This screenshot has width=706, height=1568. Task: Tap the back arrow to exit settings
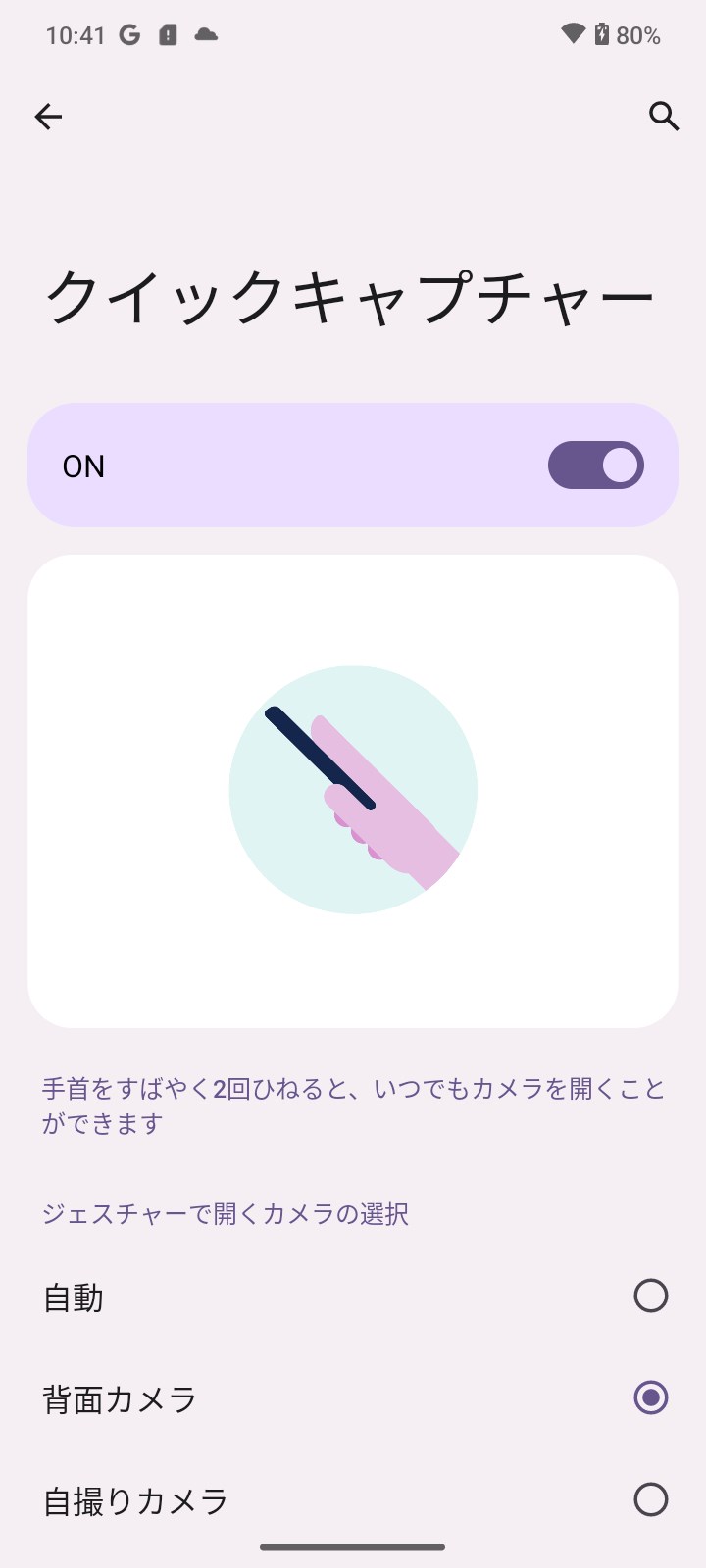click(48, 117)
